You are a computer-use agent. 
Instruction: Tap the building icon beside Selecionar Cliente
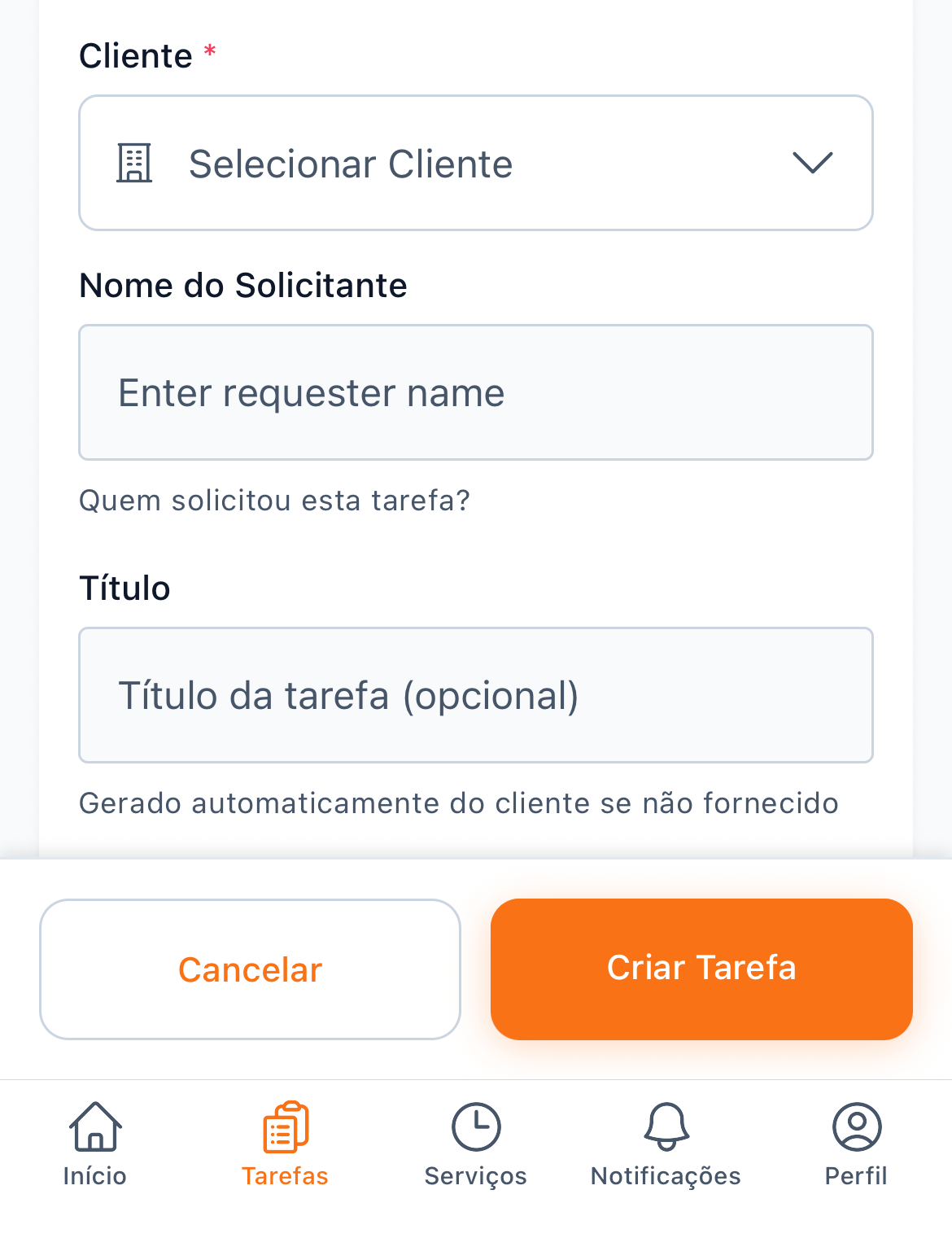coord(133,162)
